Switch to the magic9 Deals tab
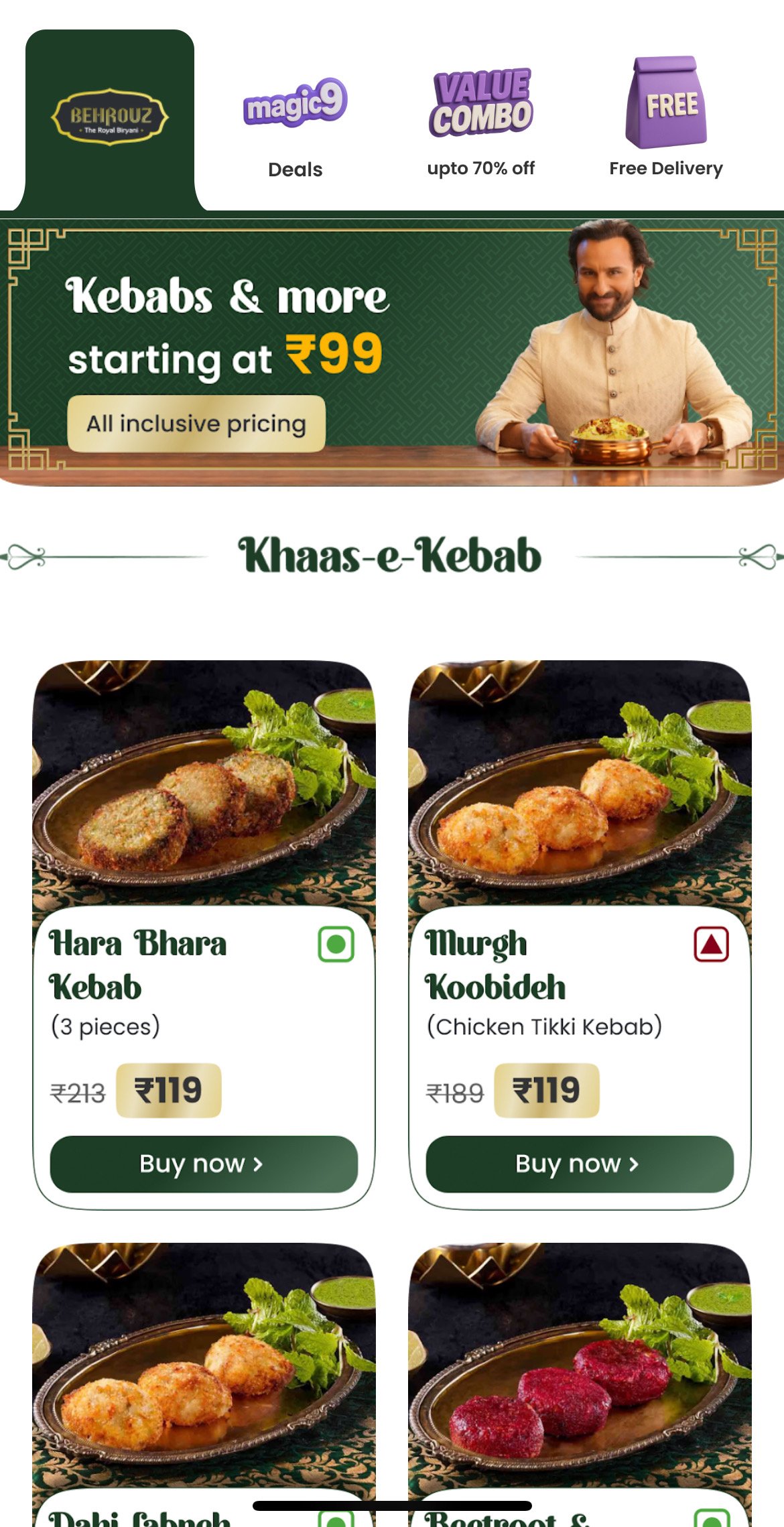 tap(296, 127)
